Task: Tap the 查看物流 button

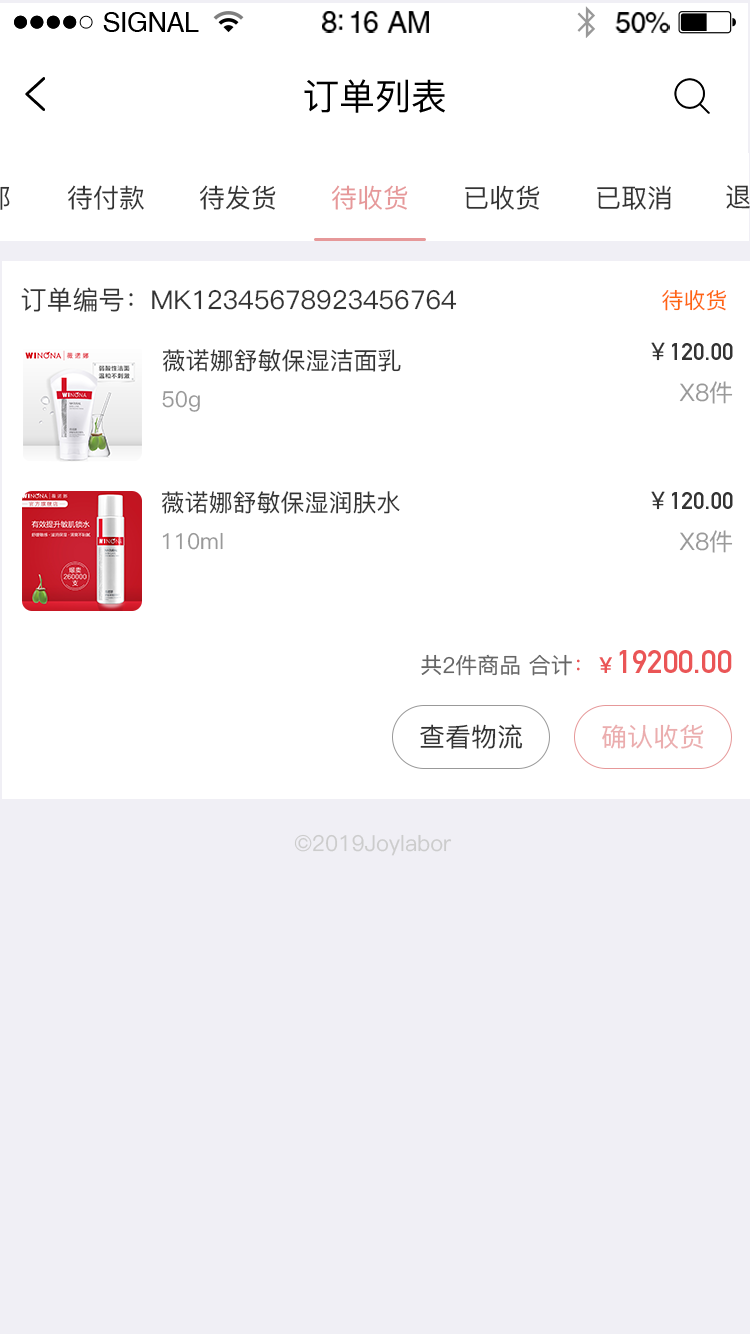Action: tap(471, 737)
